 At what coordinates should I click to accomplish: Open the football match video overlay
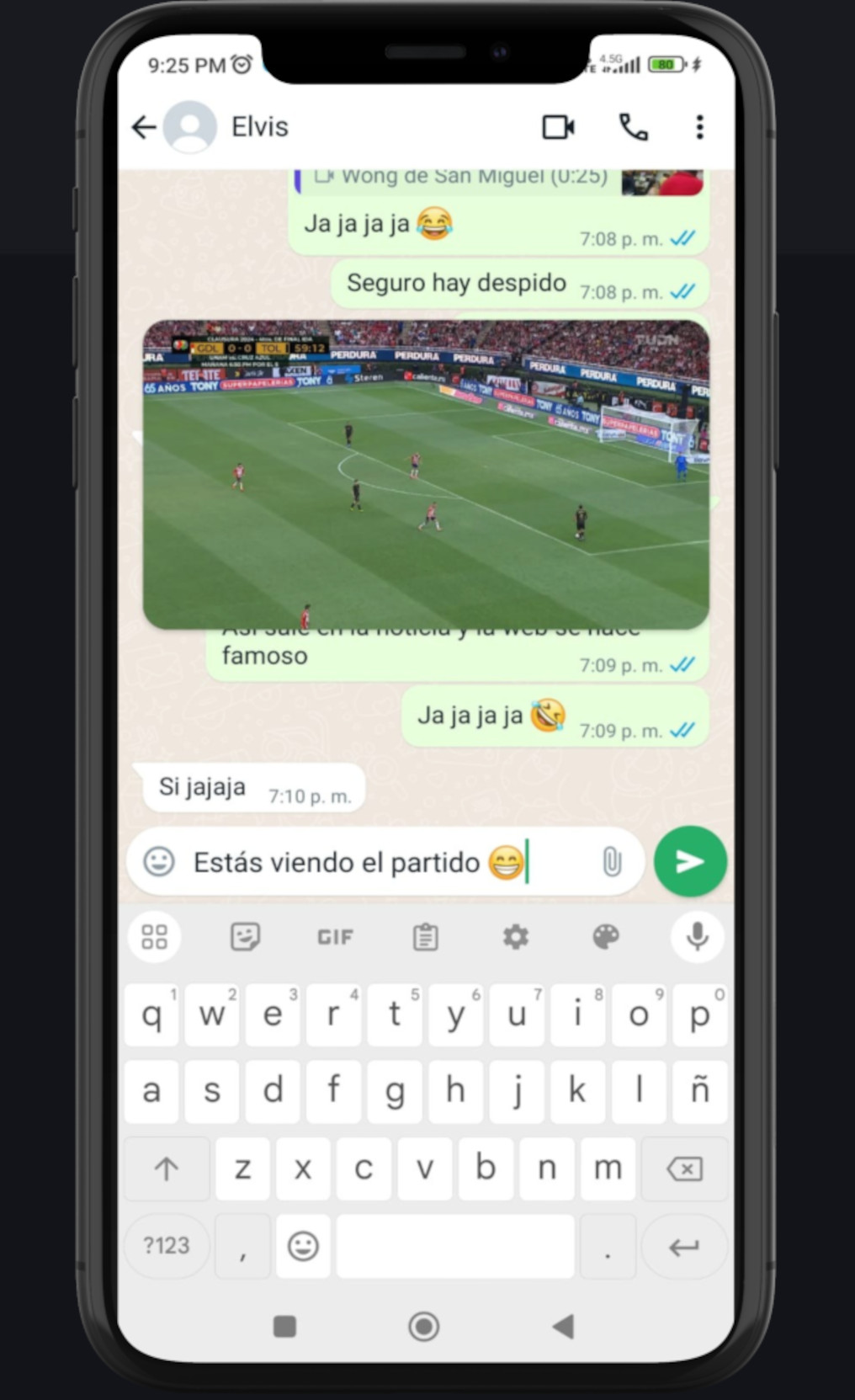[426, 474]
